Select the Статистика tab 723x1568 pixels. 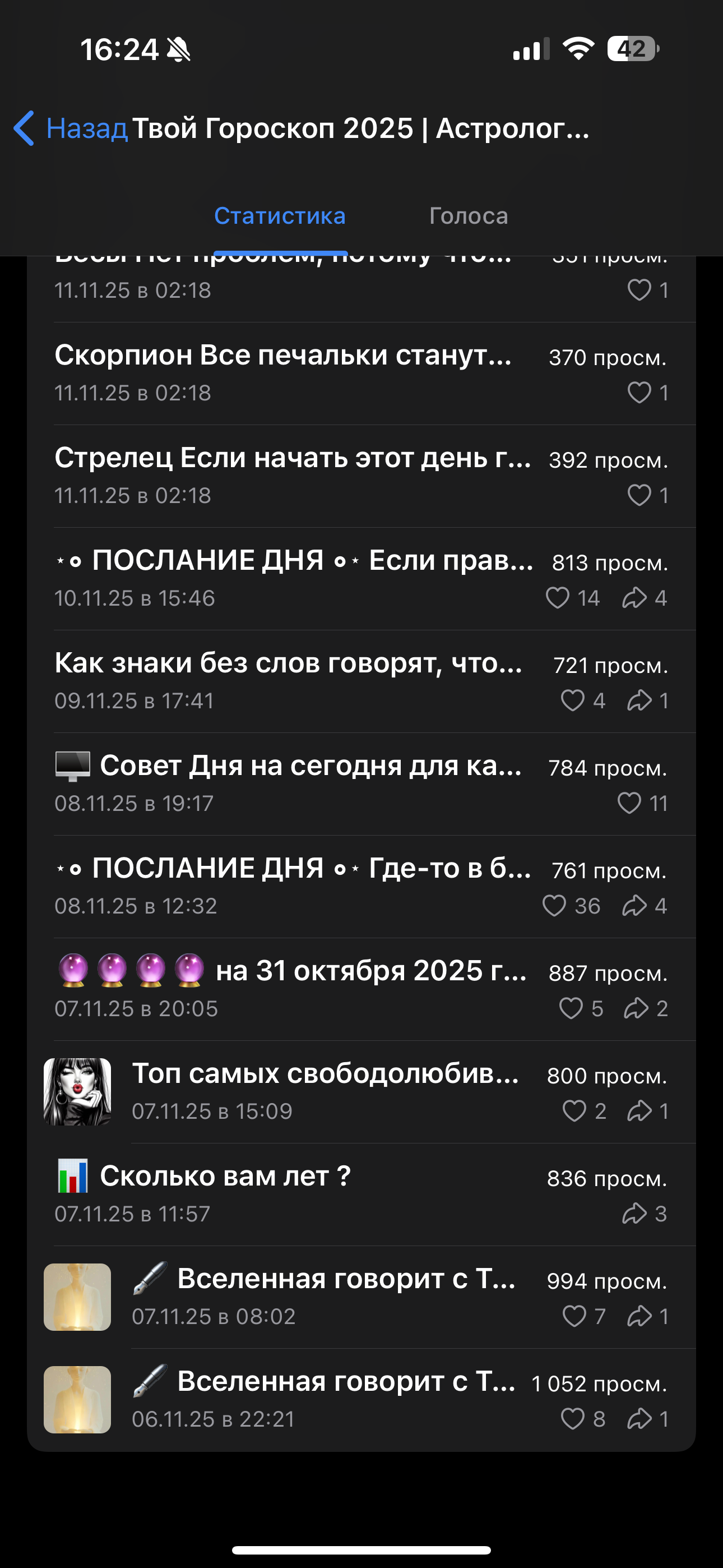[x=280, y=216]
